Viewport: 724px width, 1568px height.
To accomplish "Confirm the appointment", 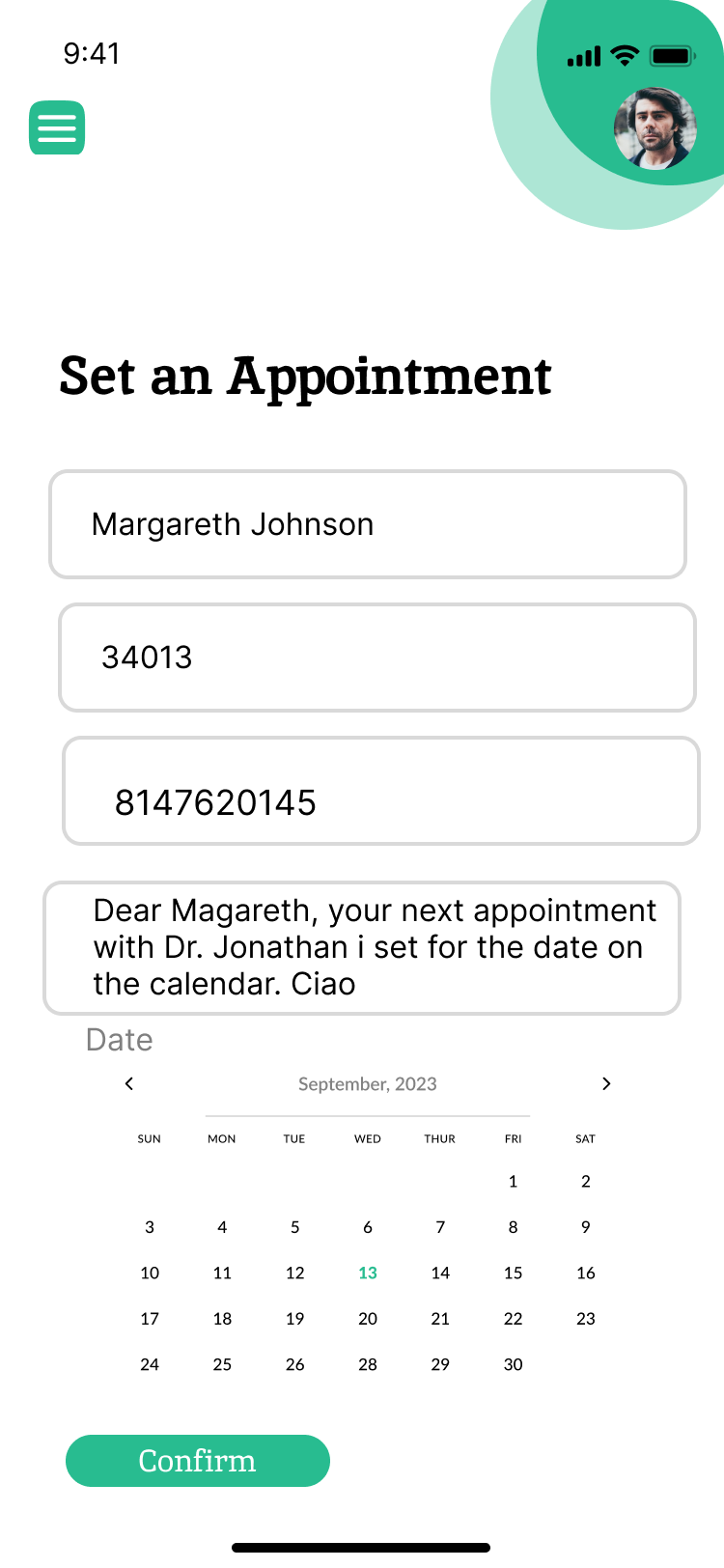I will coord(198,1461).
